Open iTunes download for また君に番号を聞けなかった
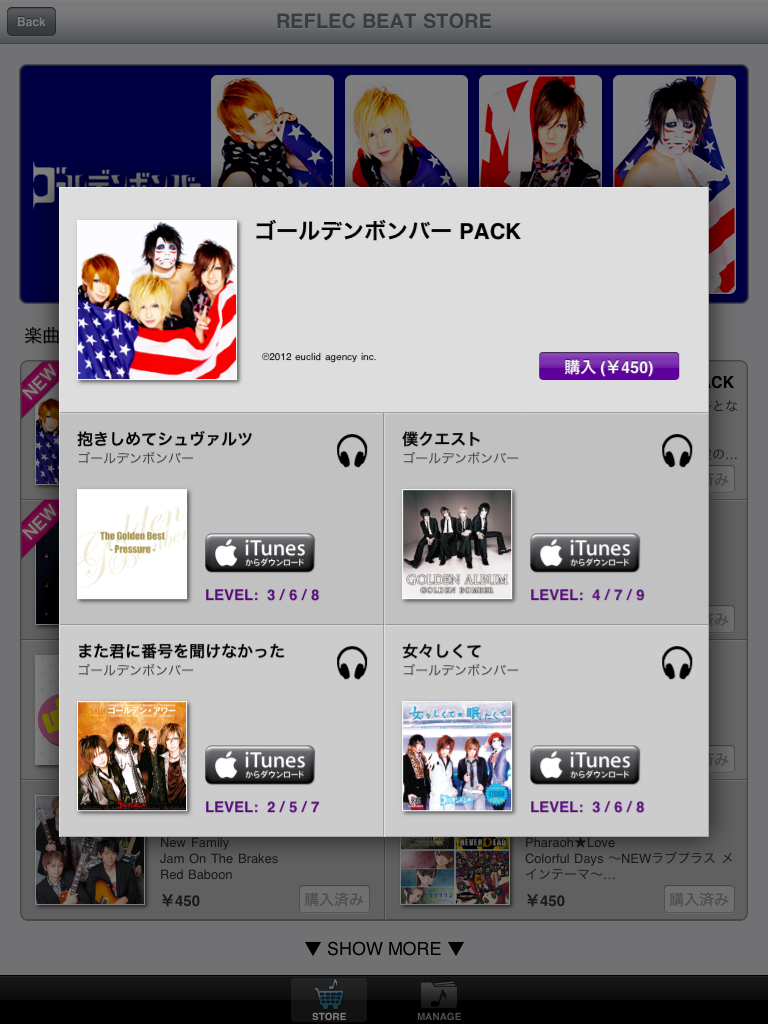The width and height of the screenshot is (768, 1024). pos(260,765)
